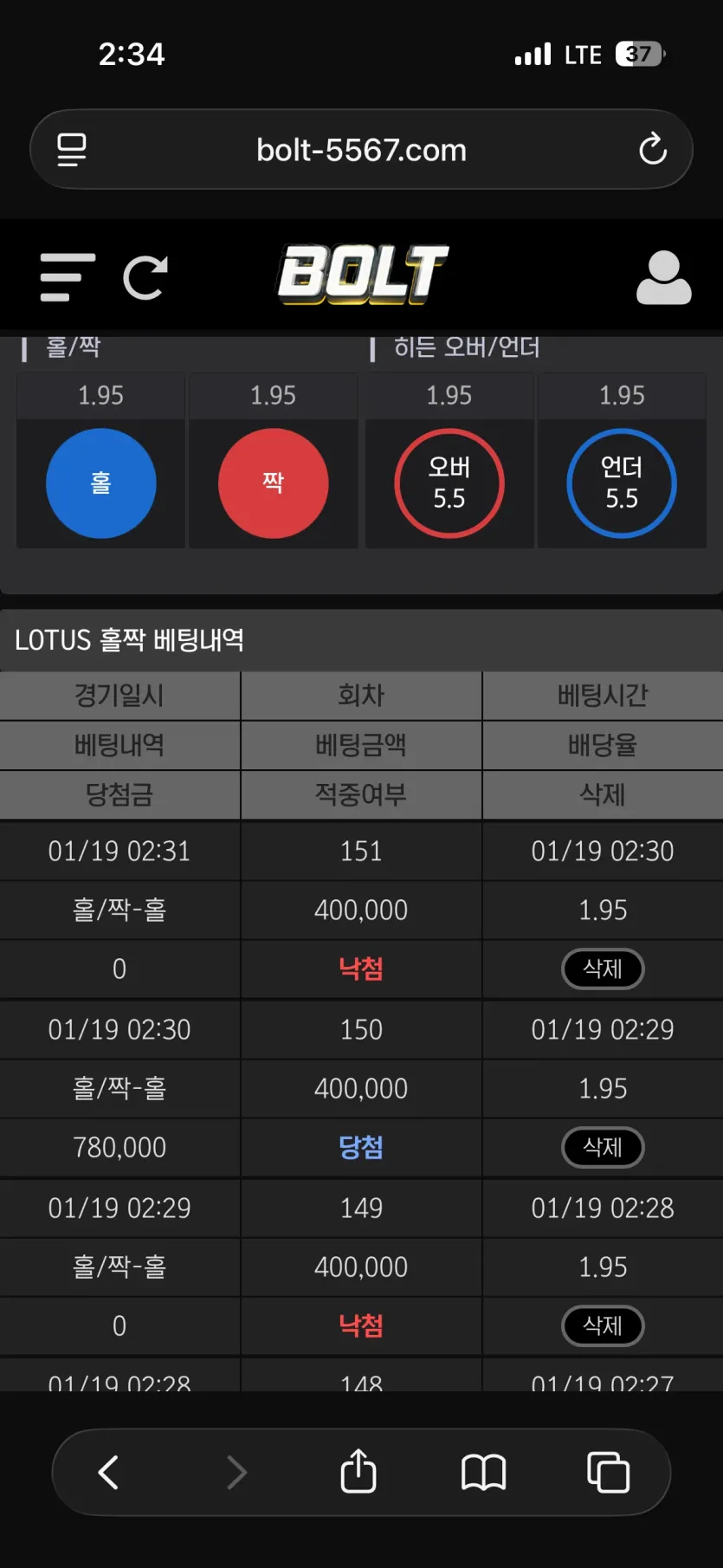Open browser bookmarks
The height and width of the screenshot is (1568, 723).
click(x=483, y=1472)
